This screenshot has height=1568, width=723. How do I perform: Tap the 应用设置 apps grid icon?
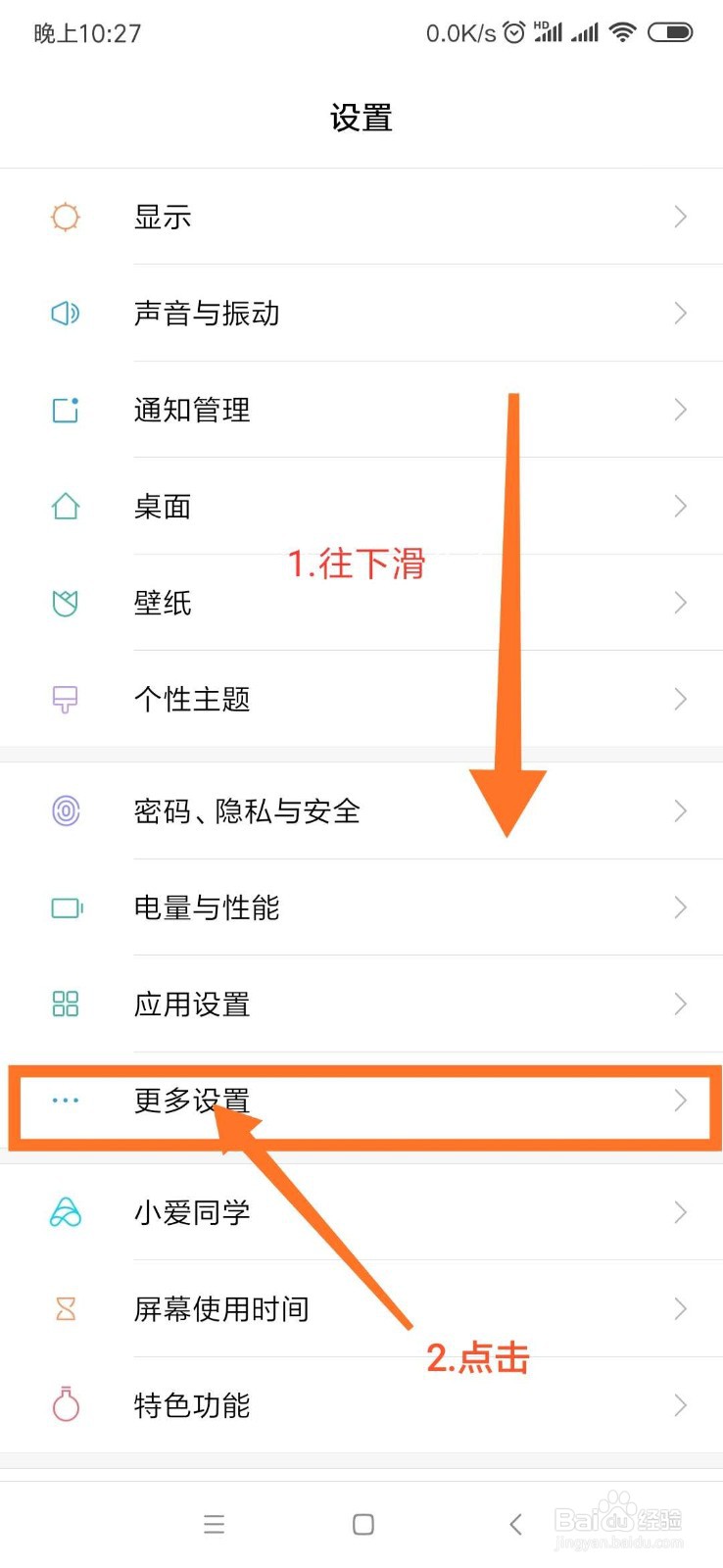(x=65, y=1004)
